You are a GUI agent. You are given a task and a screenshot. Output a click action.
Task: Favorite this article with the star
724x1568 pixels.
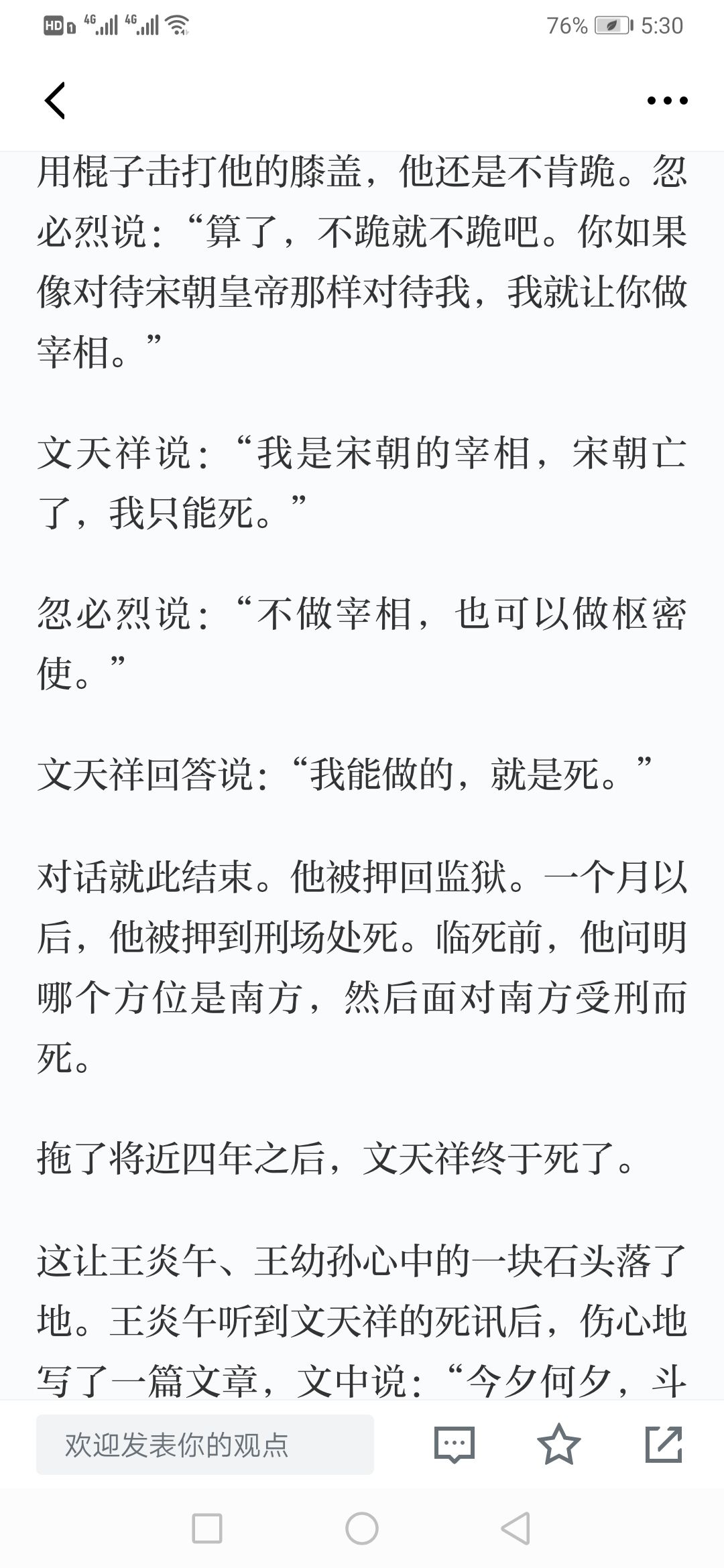coord(558,1444)
